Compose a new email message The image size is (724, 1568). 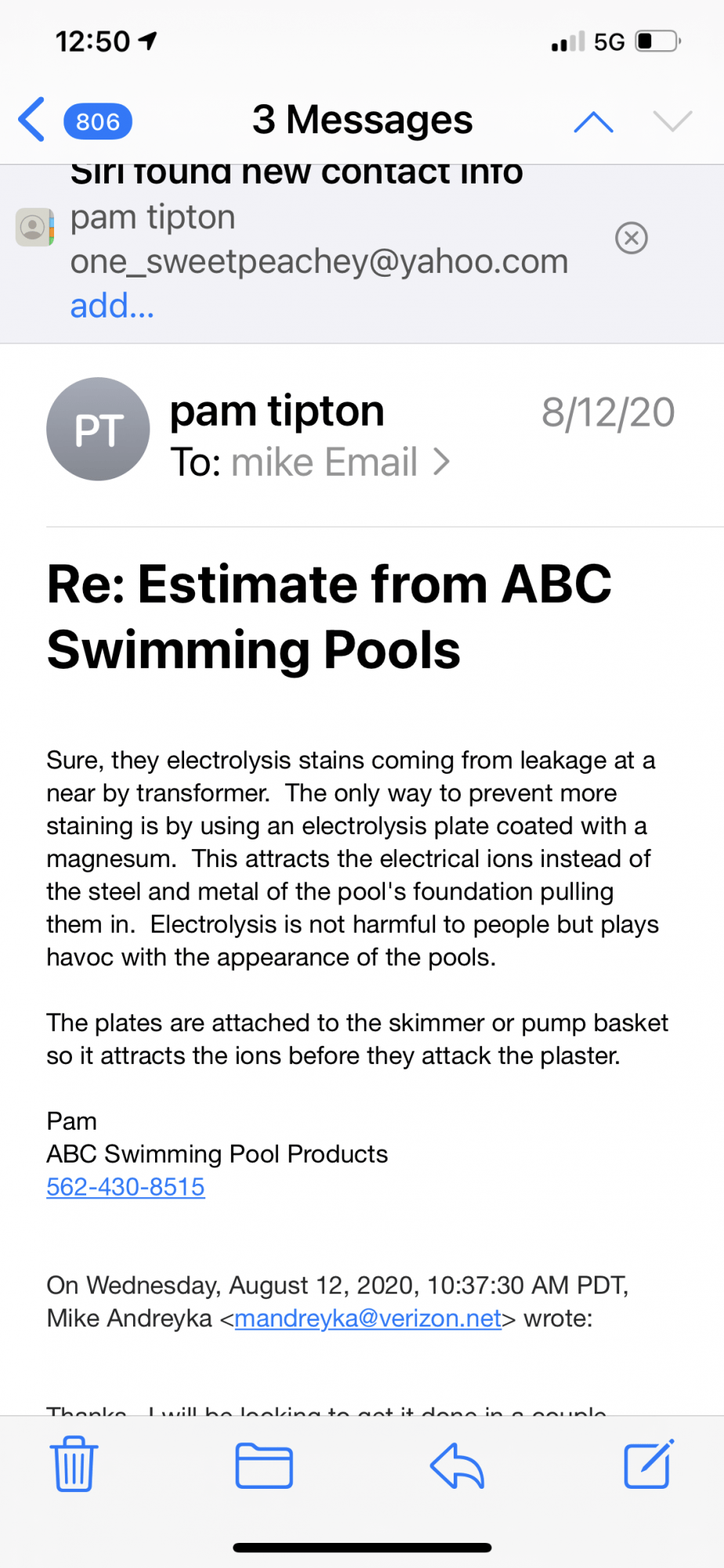pos(648,1464)
